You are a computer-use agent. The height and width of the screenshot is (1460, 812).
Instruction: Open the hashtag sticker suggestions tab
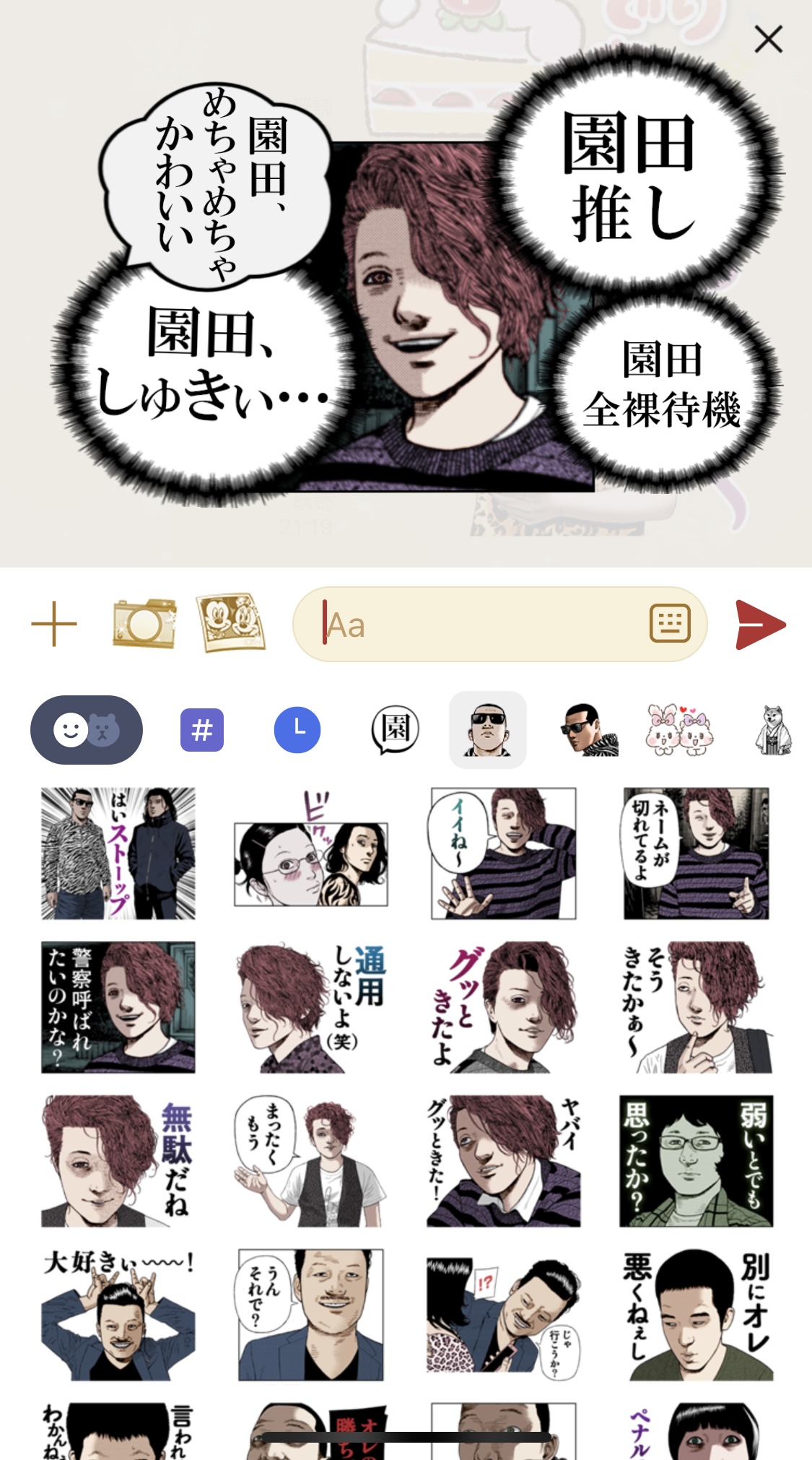[201, 730]
